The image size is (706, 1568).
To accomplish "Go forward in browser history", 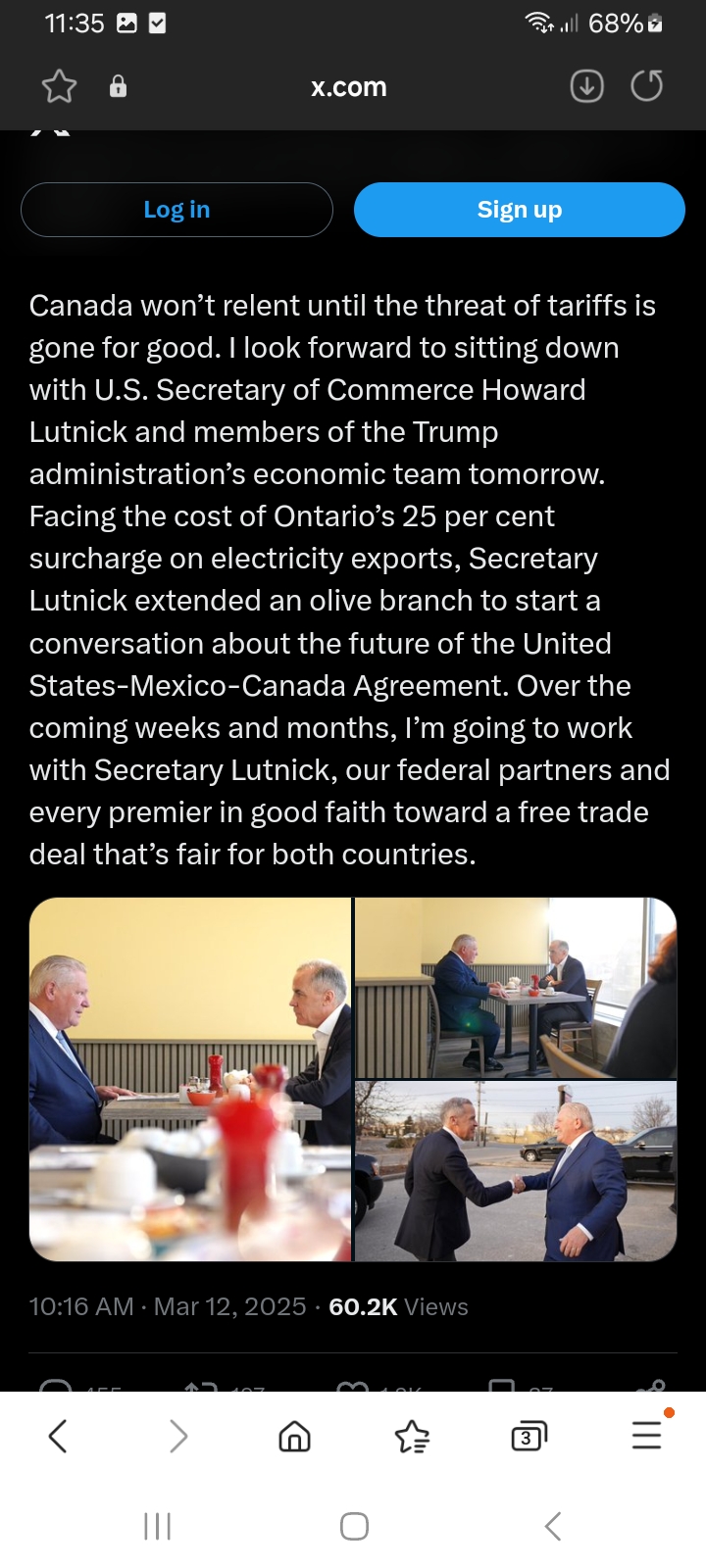I will tap(177, 1437).
